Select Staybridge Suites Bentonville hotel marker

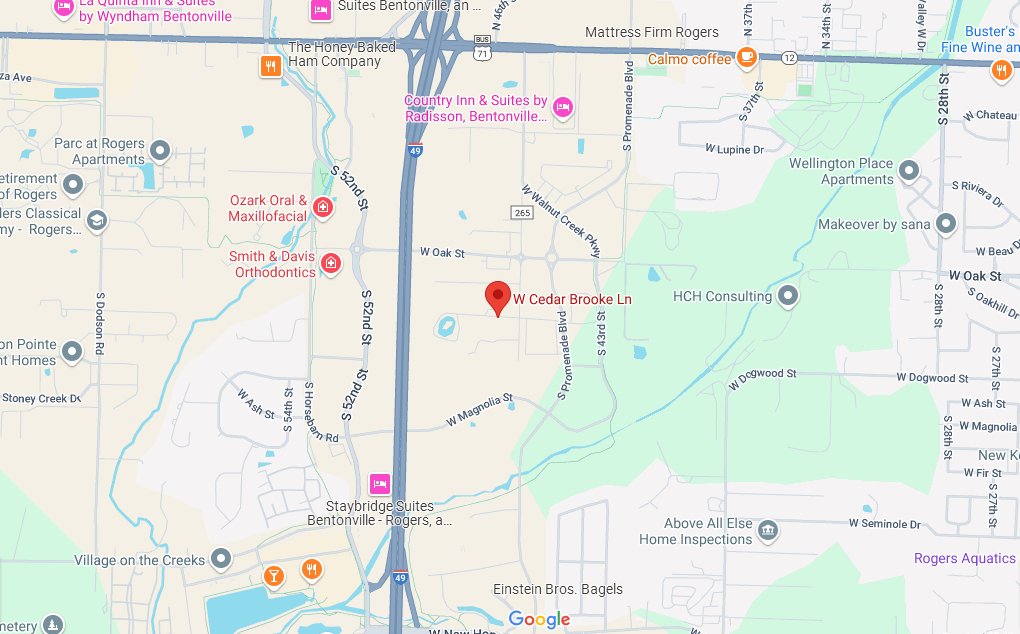(x=379, y=484)
